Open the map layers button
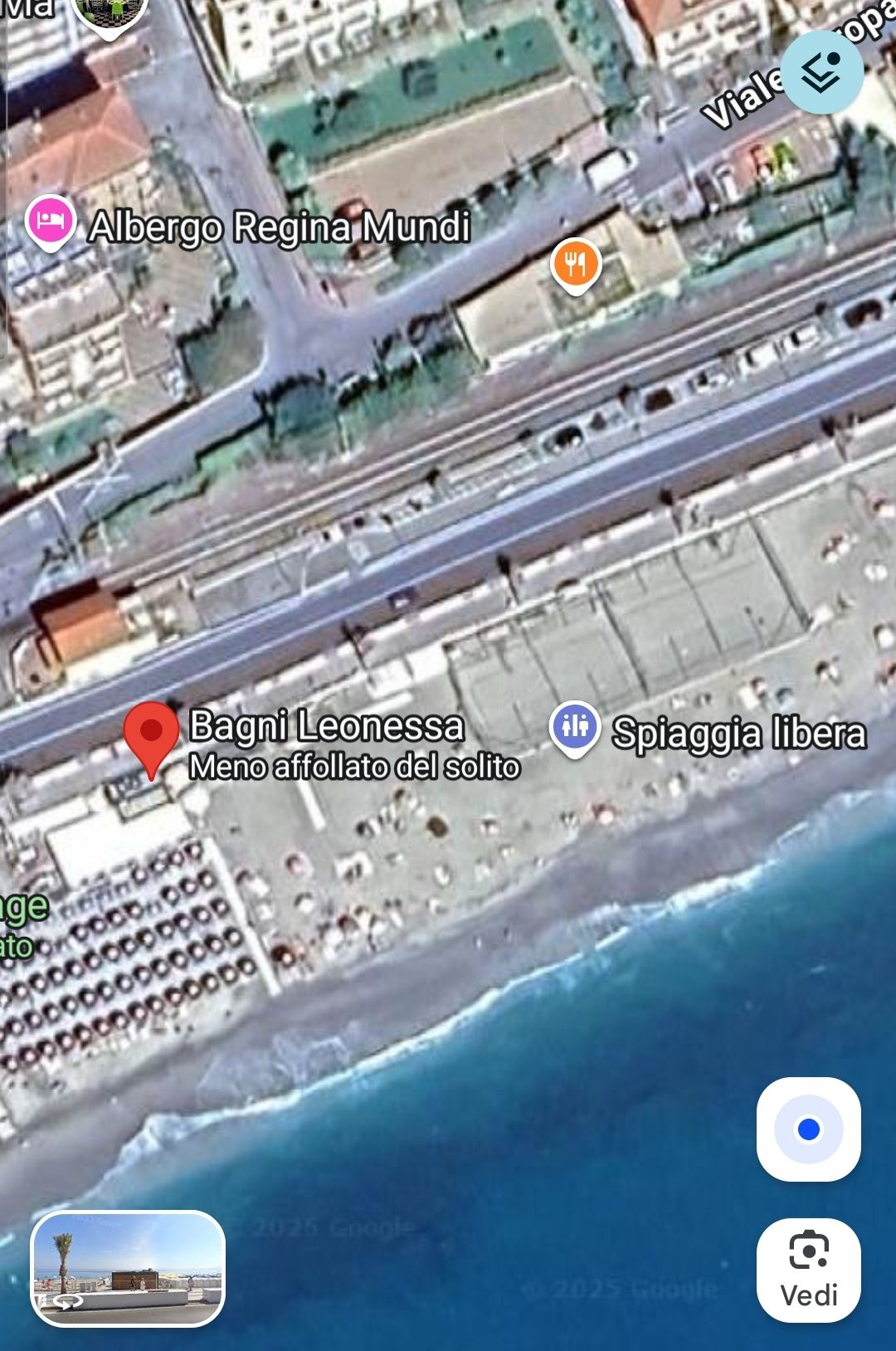This screenshot has width=896, height=1351. tap(821, 73)
